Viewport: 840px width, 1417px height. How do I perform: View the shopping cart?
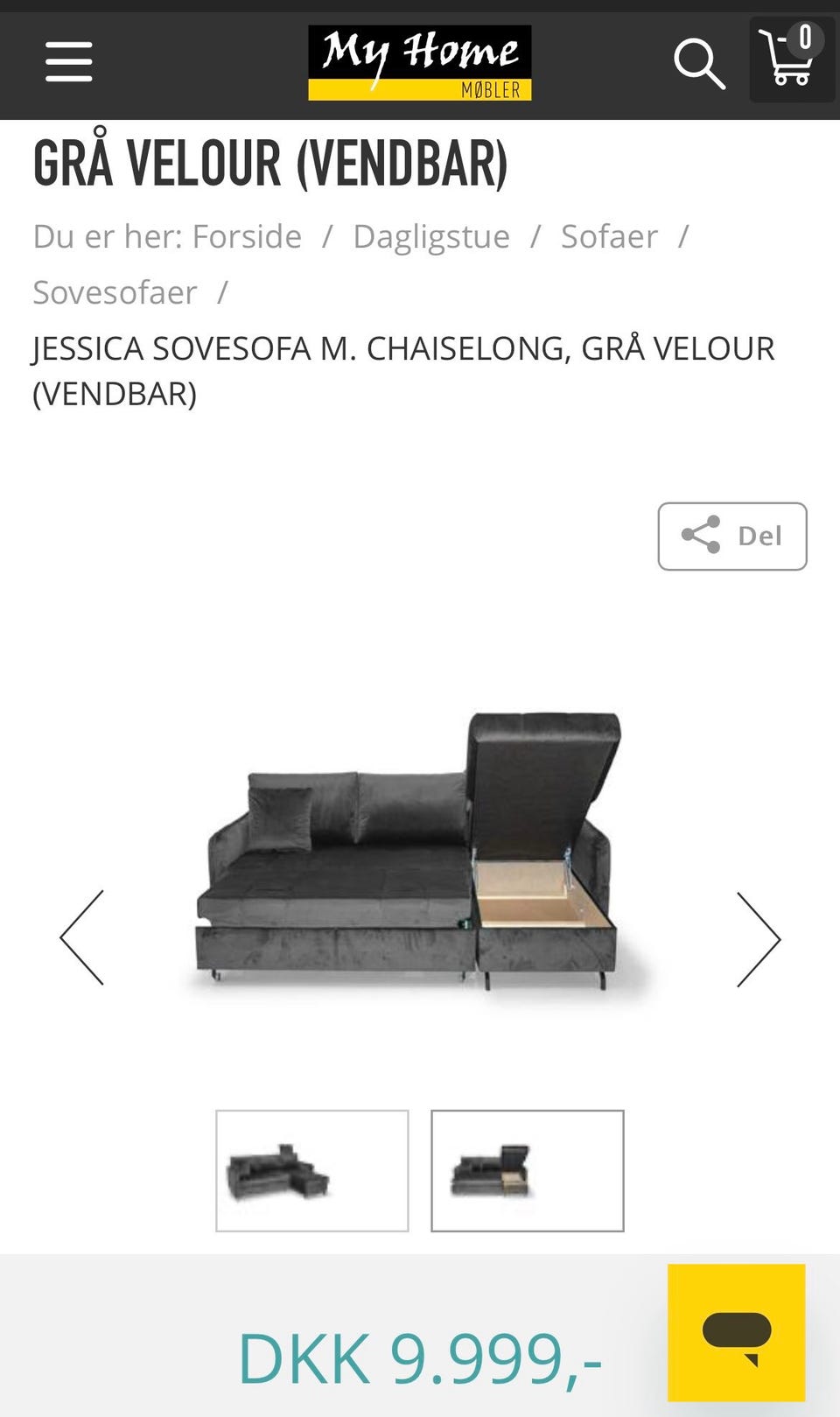click(x=790, y=60)
